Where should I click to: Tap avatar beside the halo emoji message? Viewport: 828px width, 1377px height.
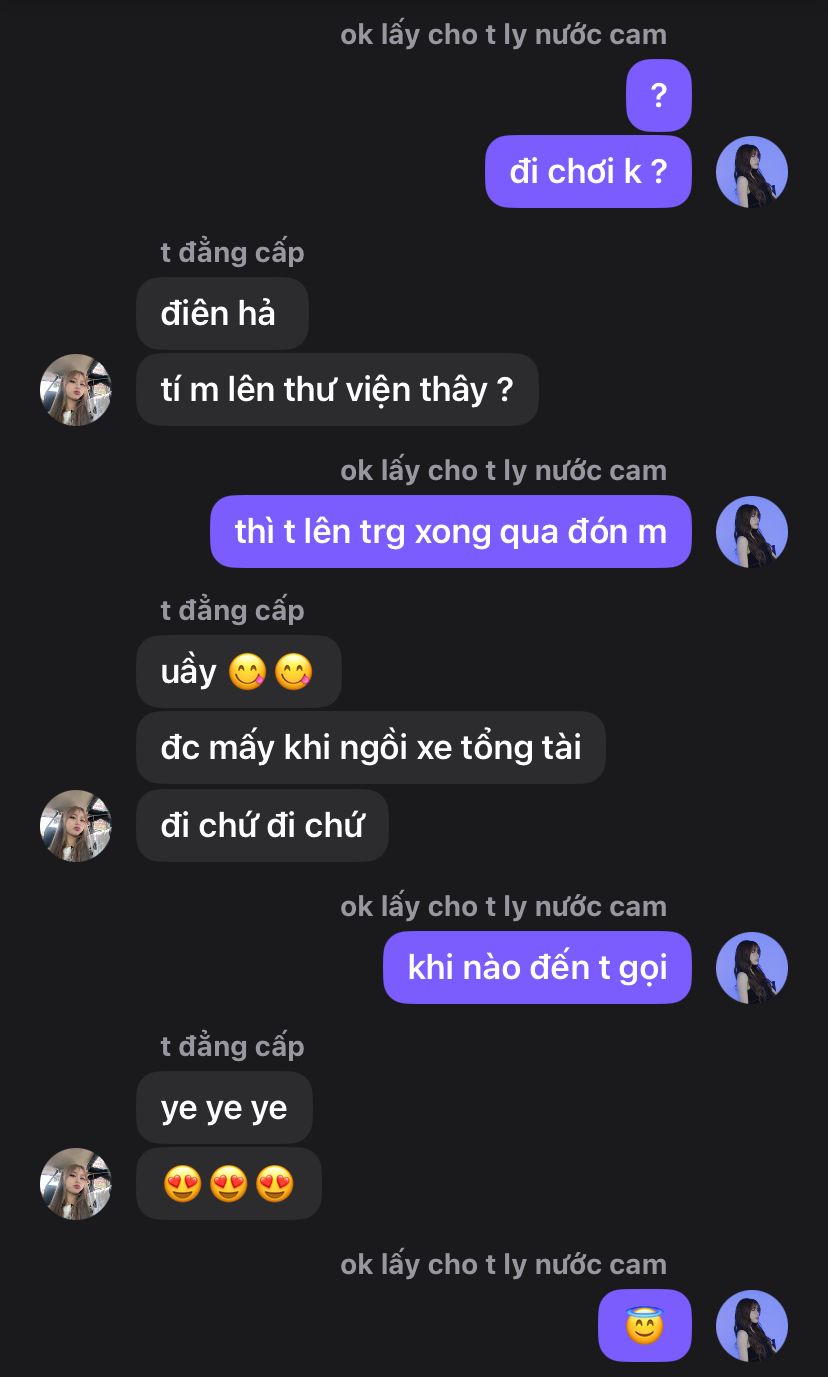click(x=752, y=1325)
